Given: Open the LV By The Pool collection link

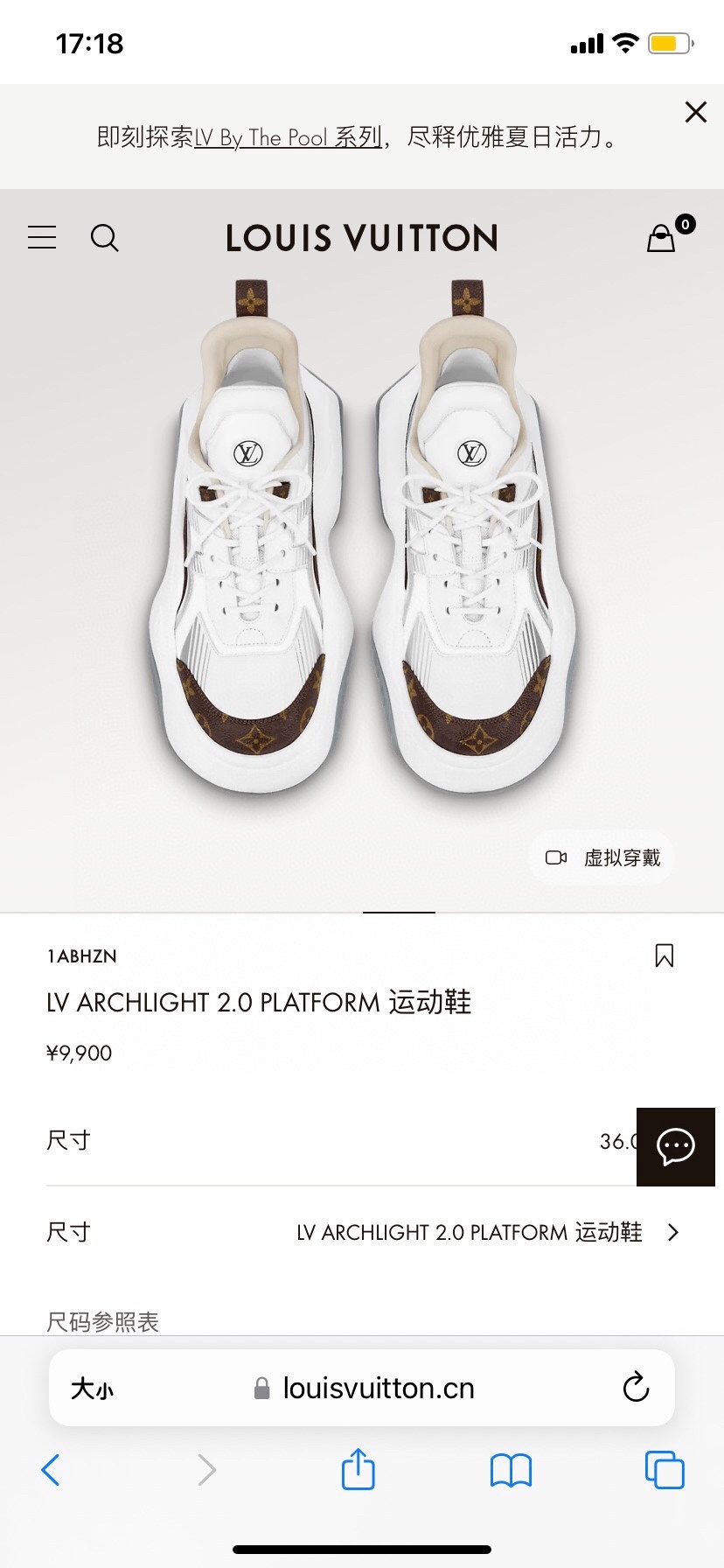Looking at the screenshot, I should (x=288, y=137).
